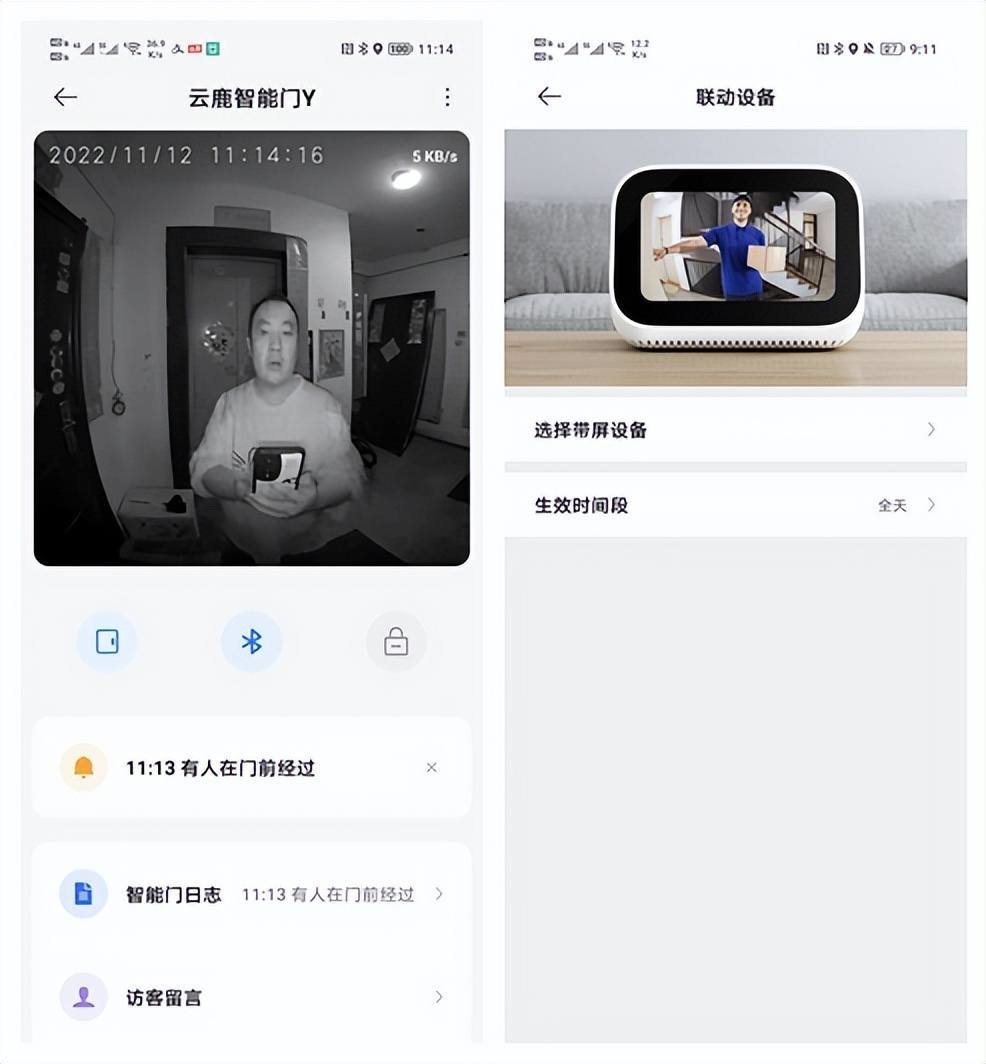Open the 智能门日志 log
The width and height of the screenshot is (986, 1064).
252,894
